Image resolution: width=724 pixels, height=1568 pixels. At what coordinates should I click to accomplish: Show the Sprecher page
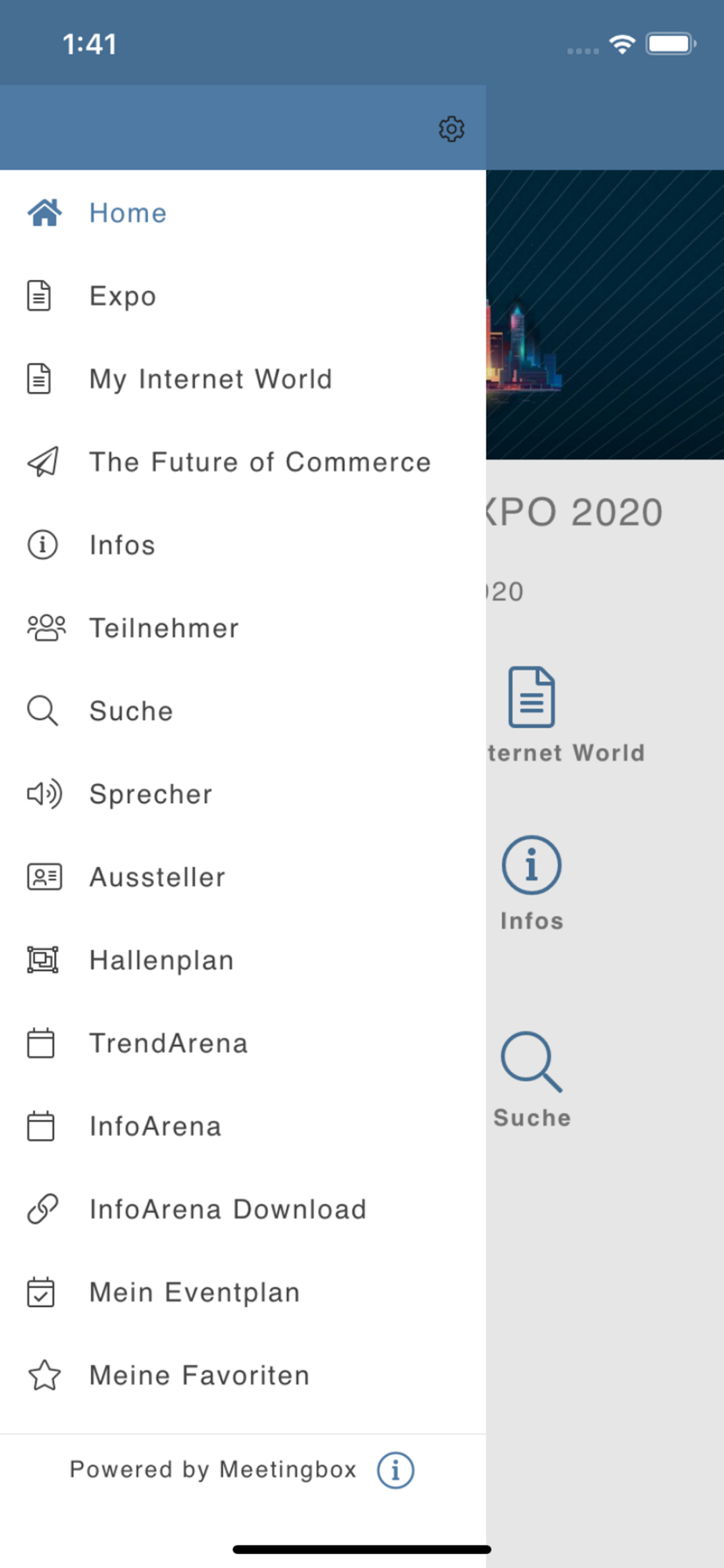pyautogui.click(x=243, y=794)
